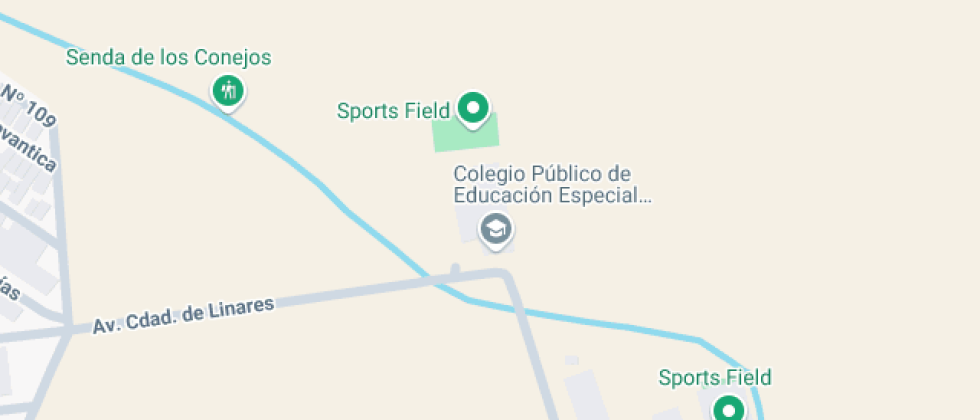
Task: Open the Senda de los Conejos trail marker
Action: point(229,92)
